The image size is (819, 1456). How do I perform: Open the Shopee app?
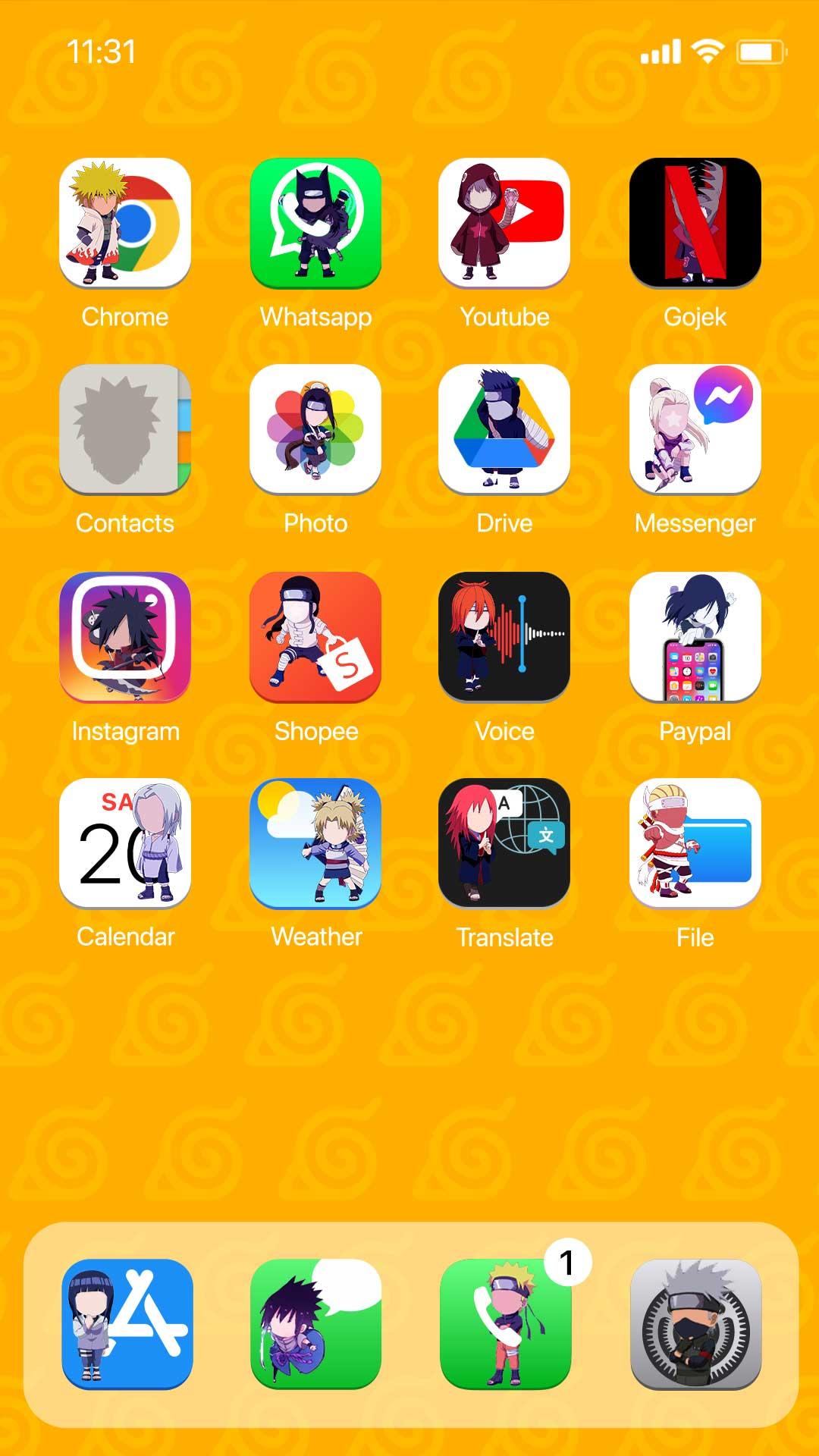[315, 637]
